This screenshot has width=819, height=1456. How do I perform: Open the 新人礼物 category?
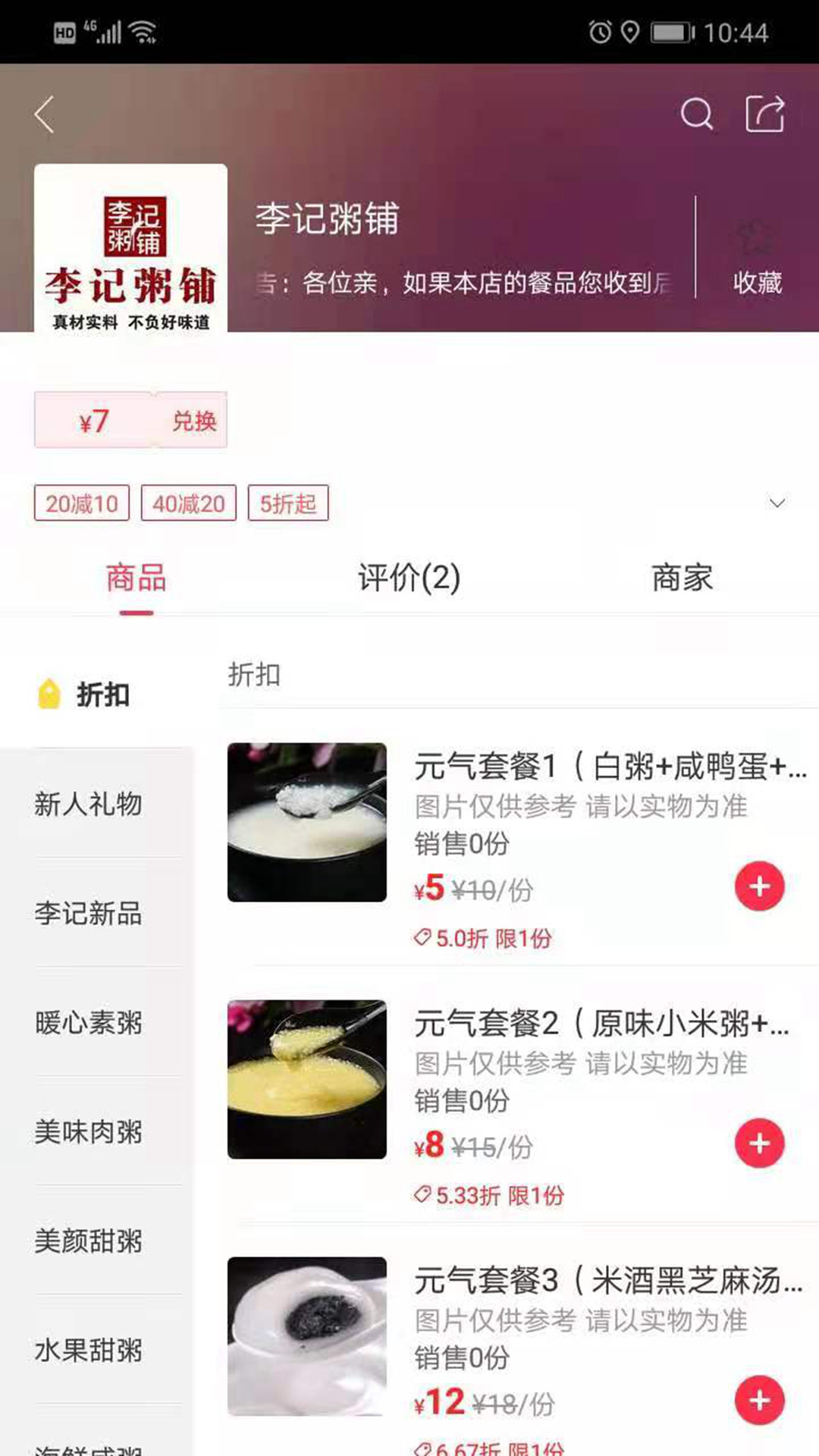(89, 804)
